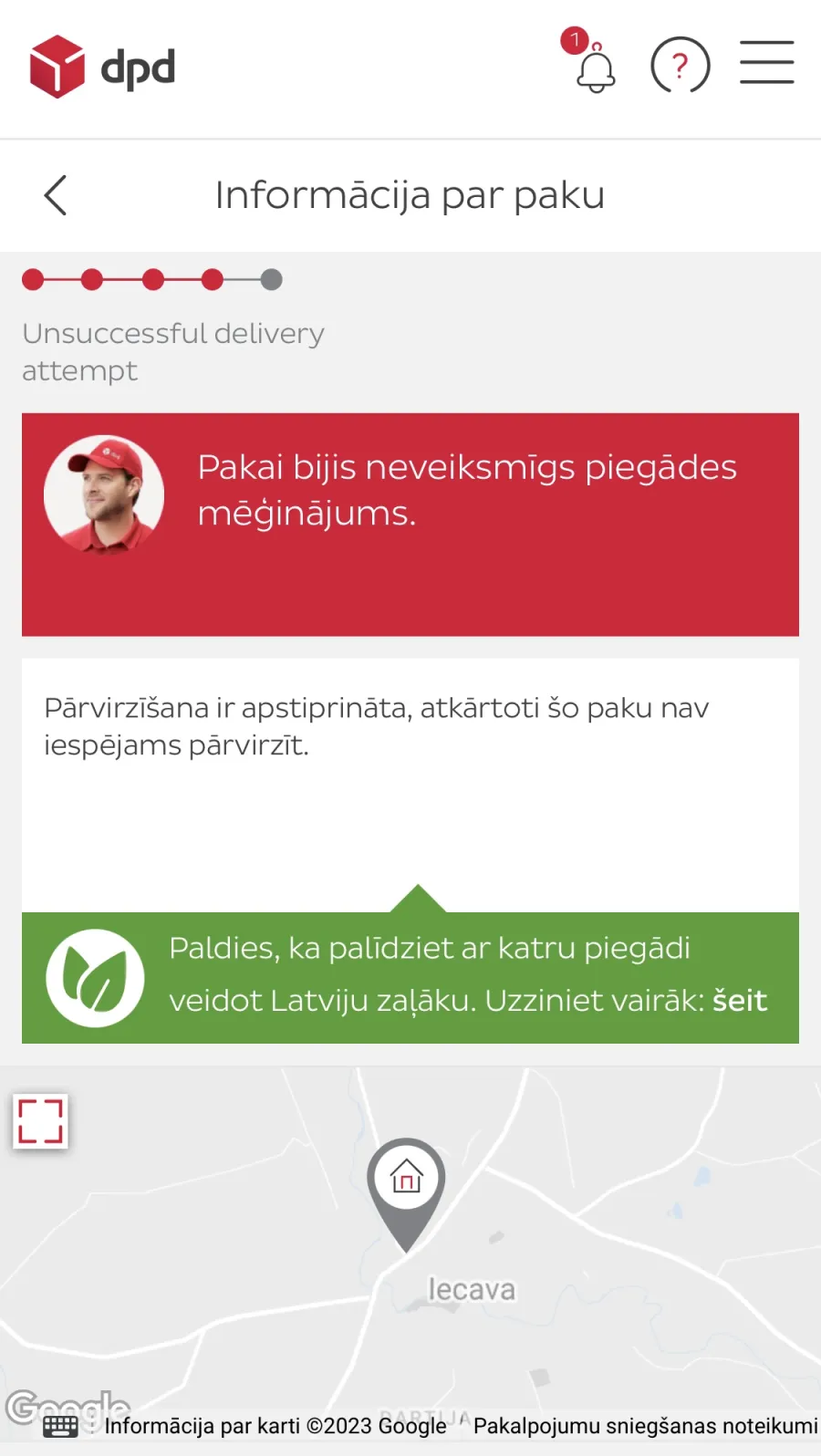Open Pakalpojumu sniegšanas noteikumi link
Screen dimensions: 821x1456
(645, 1426)
